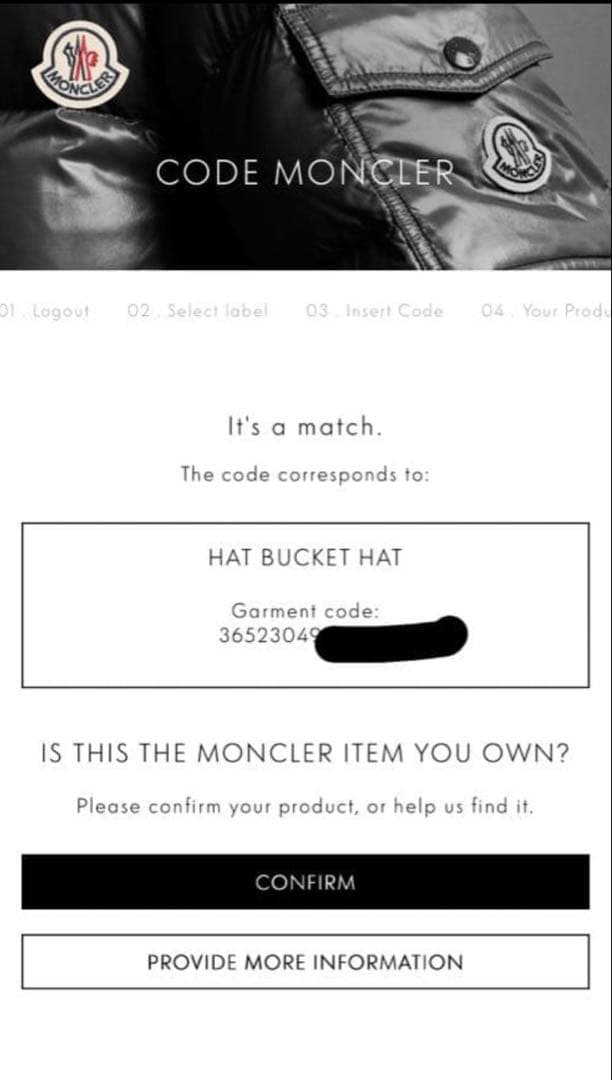Open the 04 Your Product step
The width and height of the screenshot is (612, 1080).
pyautogui.click(x=545, y=311)
